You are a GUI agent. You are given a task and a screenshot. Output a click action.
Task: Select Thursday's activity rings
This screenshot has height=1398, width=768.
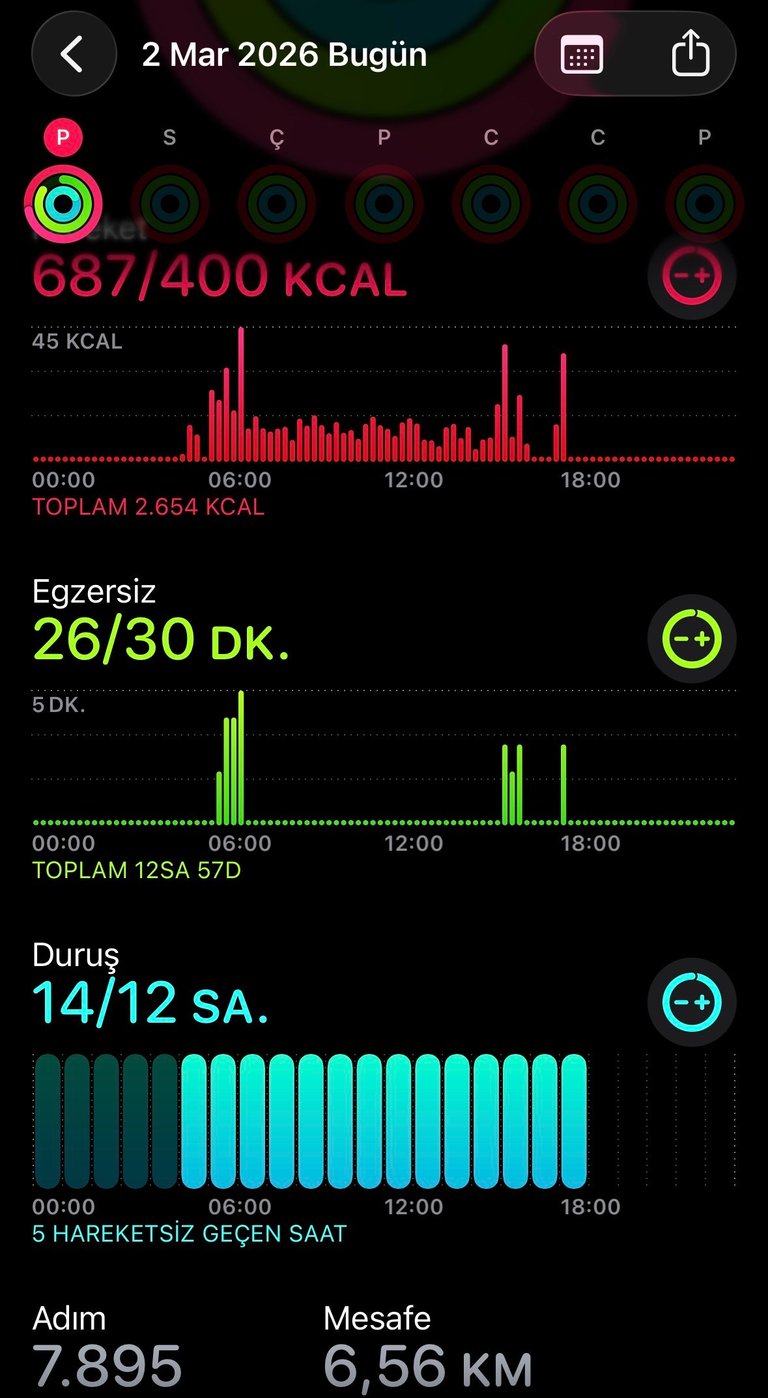[x=384, y=203]
